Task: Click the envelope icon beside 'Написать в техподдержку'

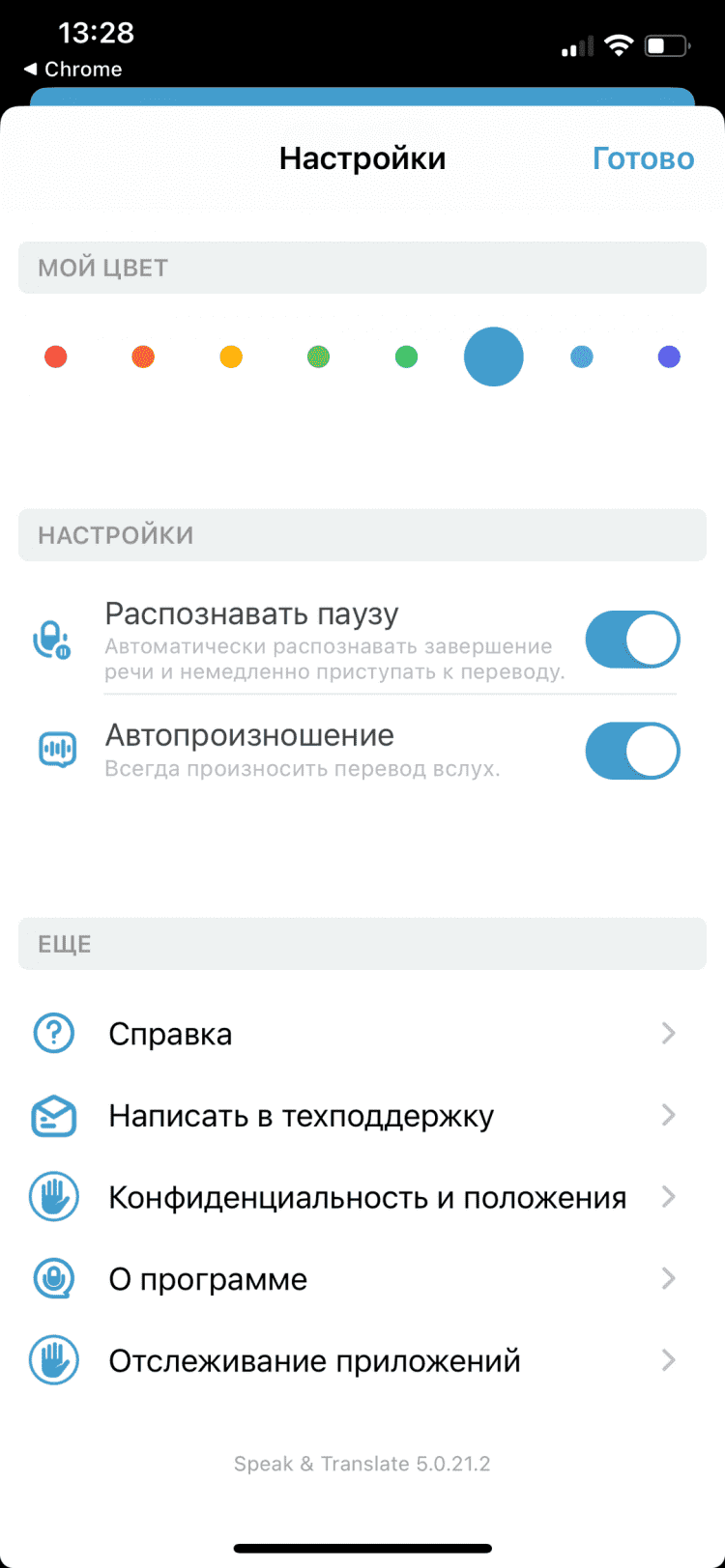Action: [x=53, y=1115]
